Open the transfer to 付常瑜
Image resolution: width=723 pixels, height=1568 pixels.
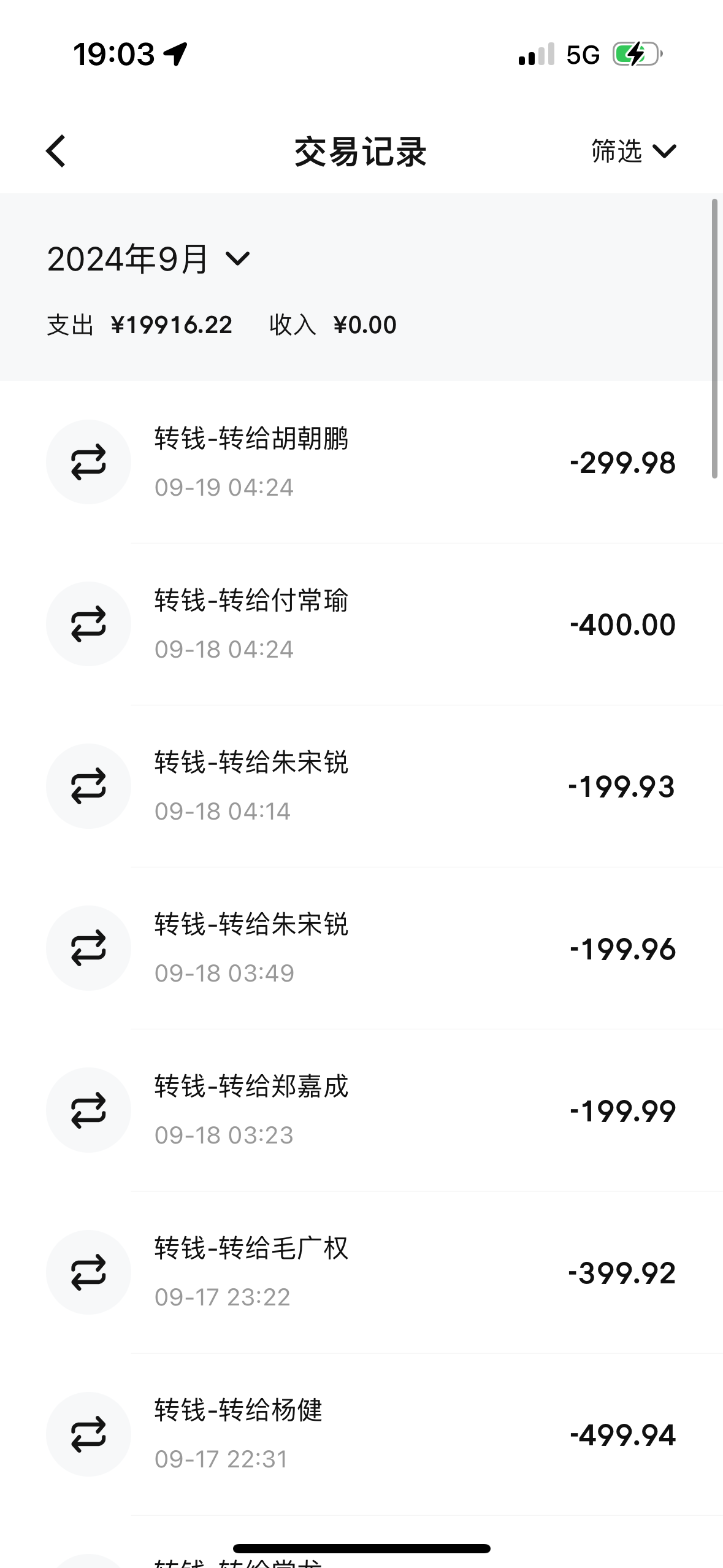(361, 624)
